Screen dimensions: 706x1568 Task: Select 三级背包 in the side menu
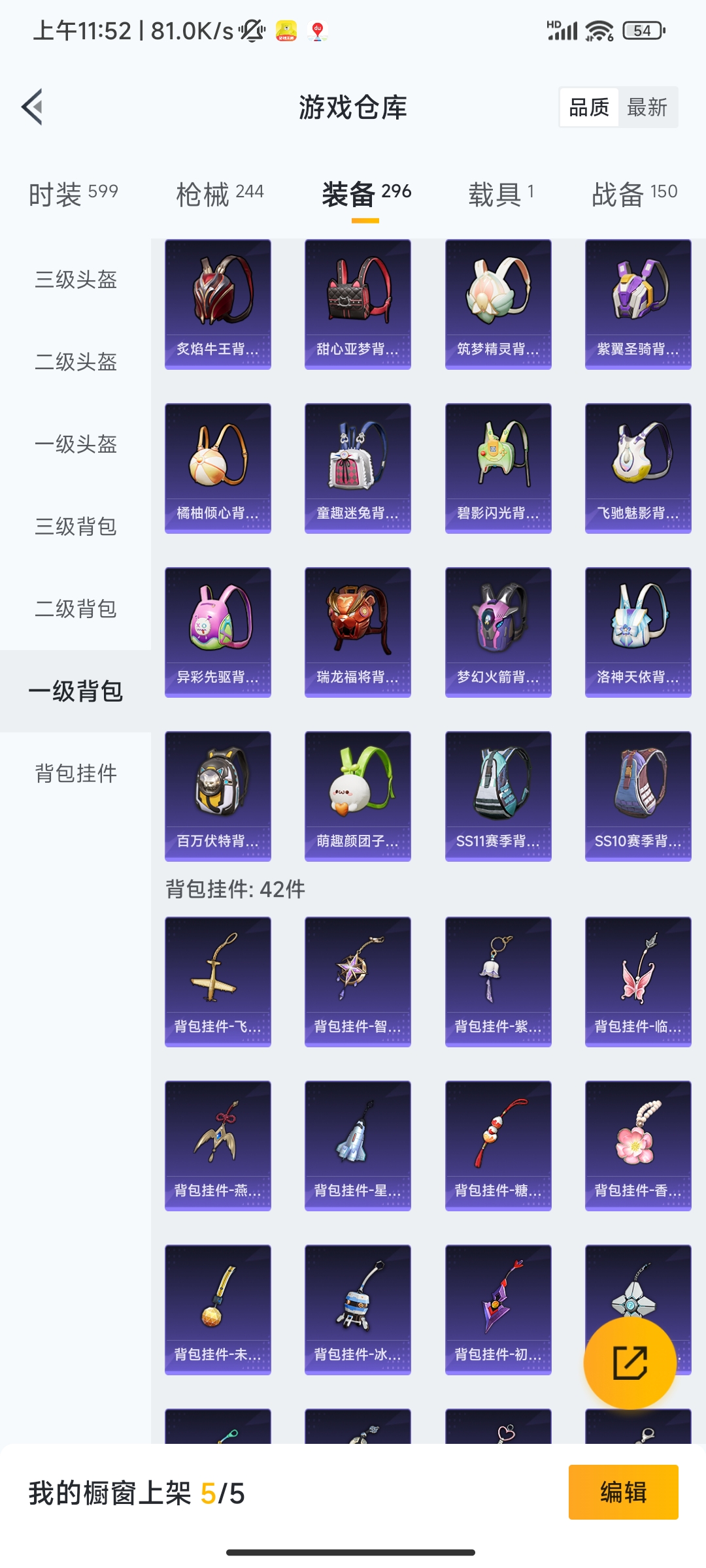tap(76, 527)
